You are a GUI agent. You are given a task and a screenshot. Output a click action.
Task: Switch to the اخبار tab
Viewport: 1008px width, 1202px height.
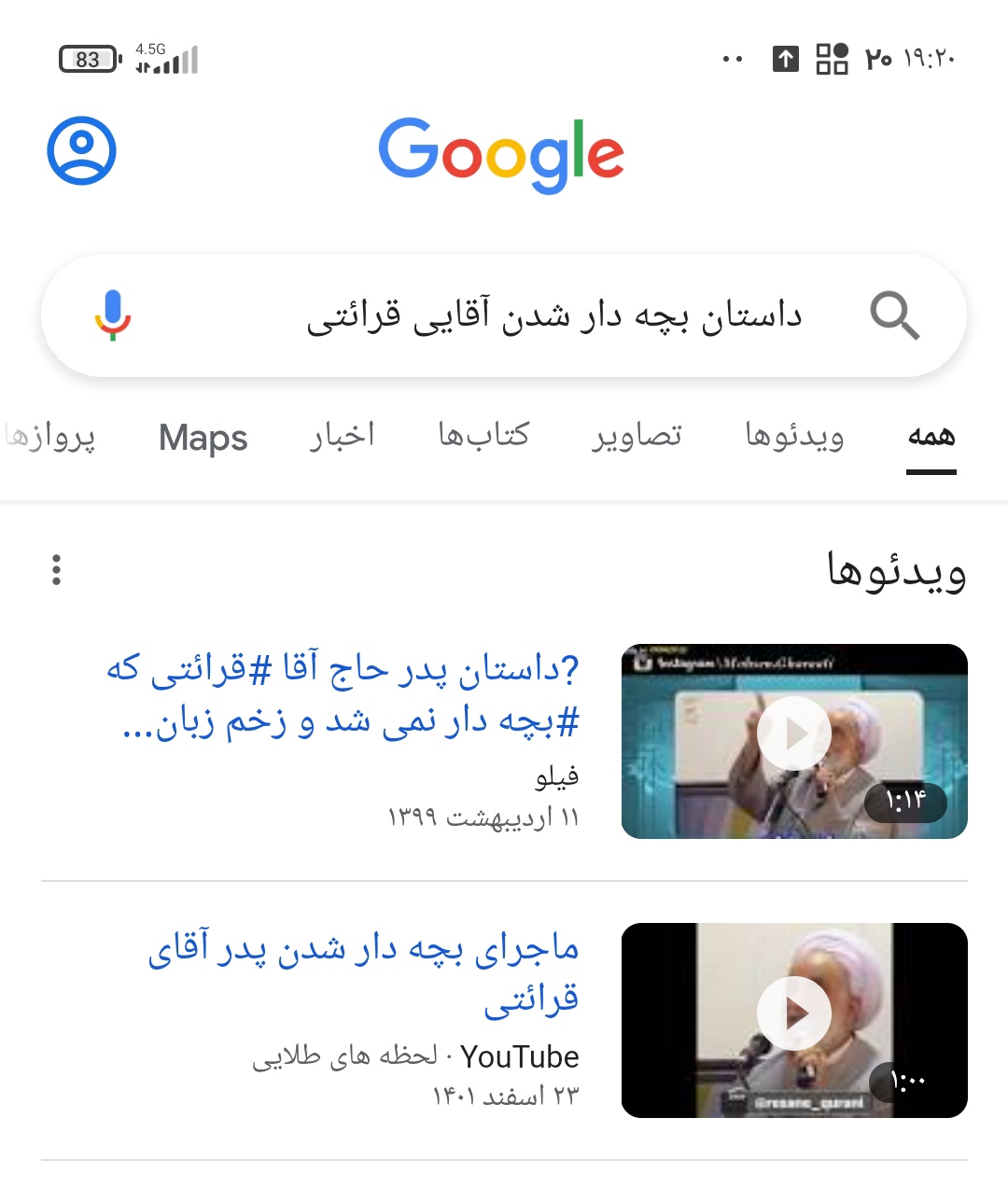point(343,436)
